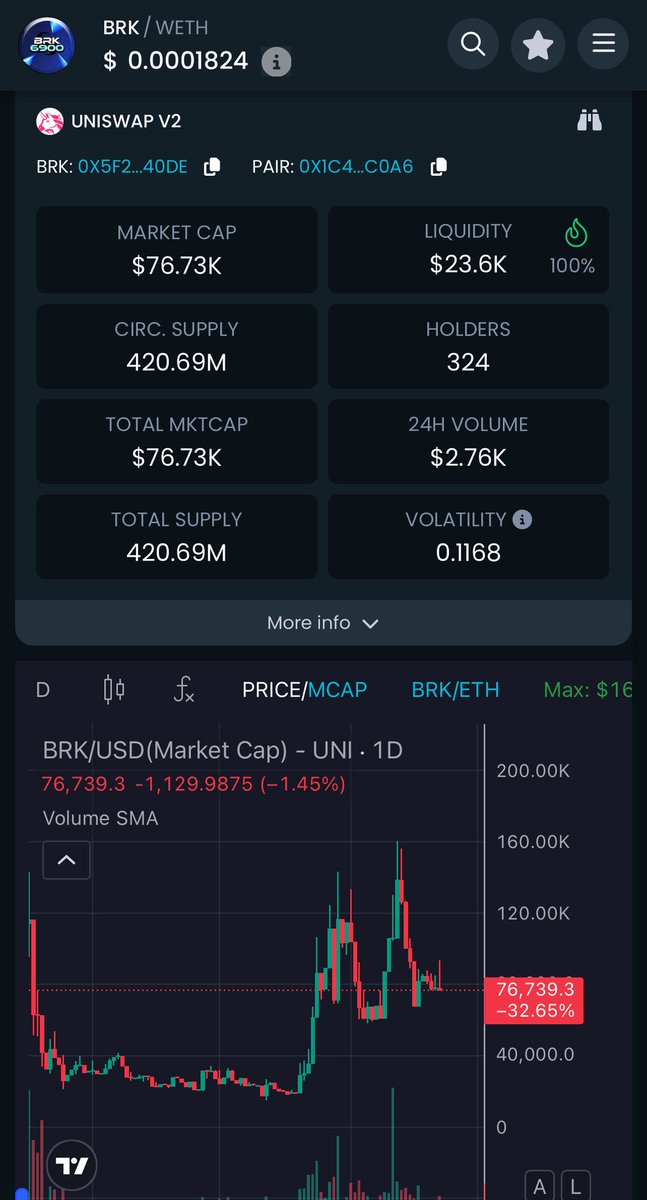The width and height of the screenshot is (647, 1200).
Task: Toggle log scale L on chart
Action: (x=577, y=1187)
